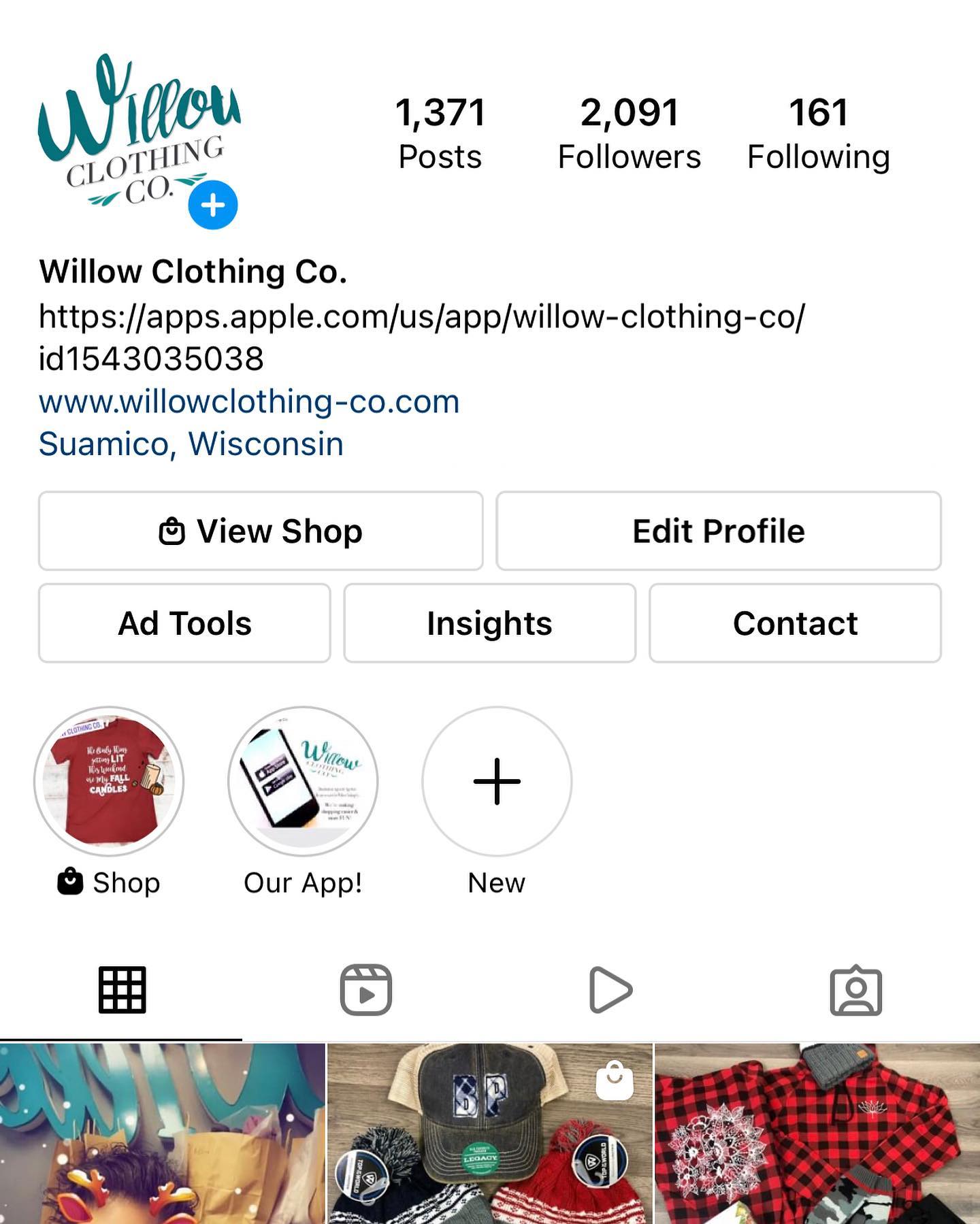
Task: Open the Our App! highlight
Action: (303, 781)
